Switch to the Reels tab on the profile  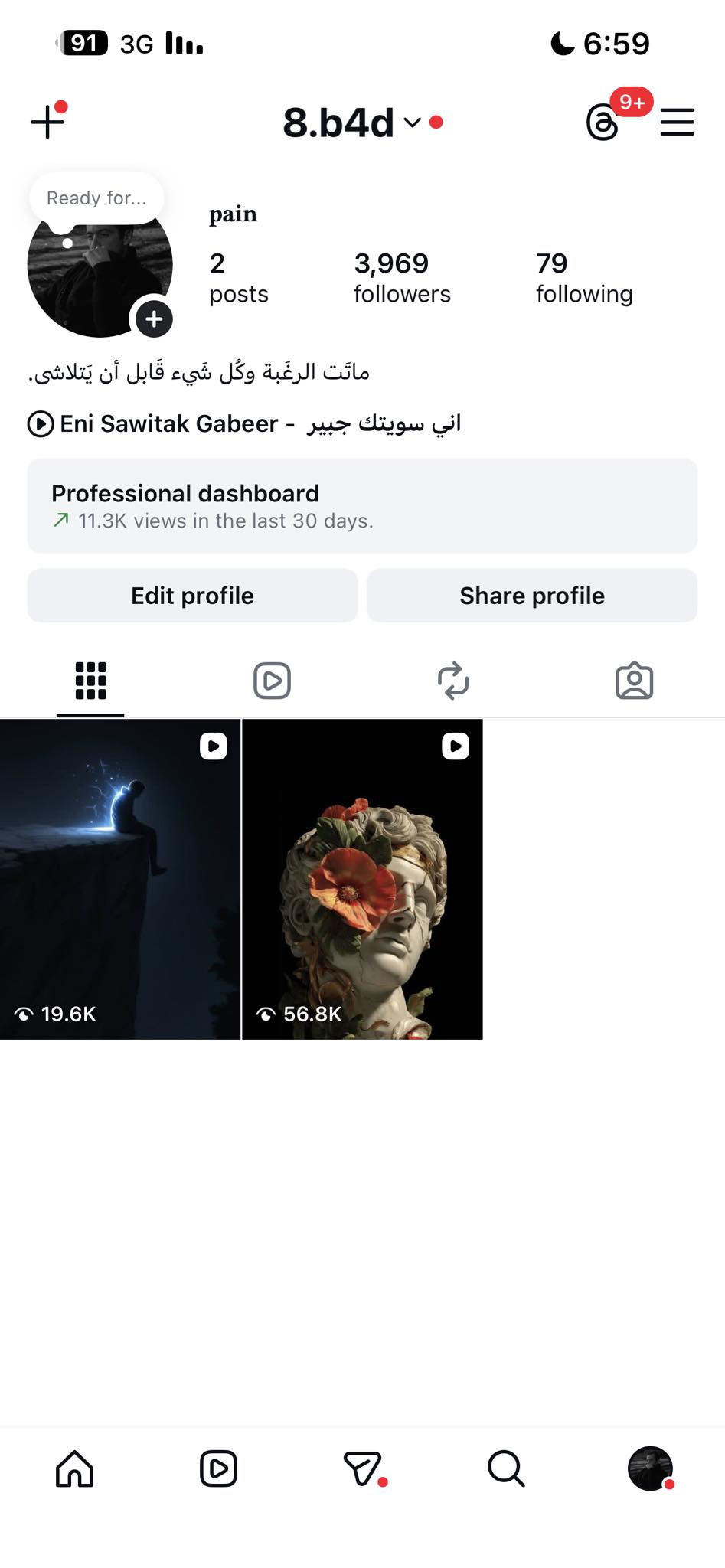point(272,681)
